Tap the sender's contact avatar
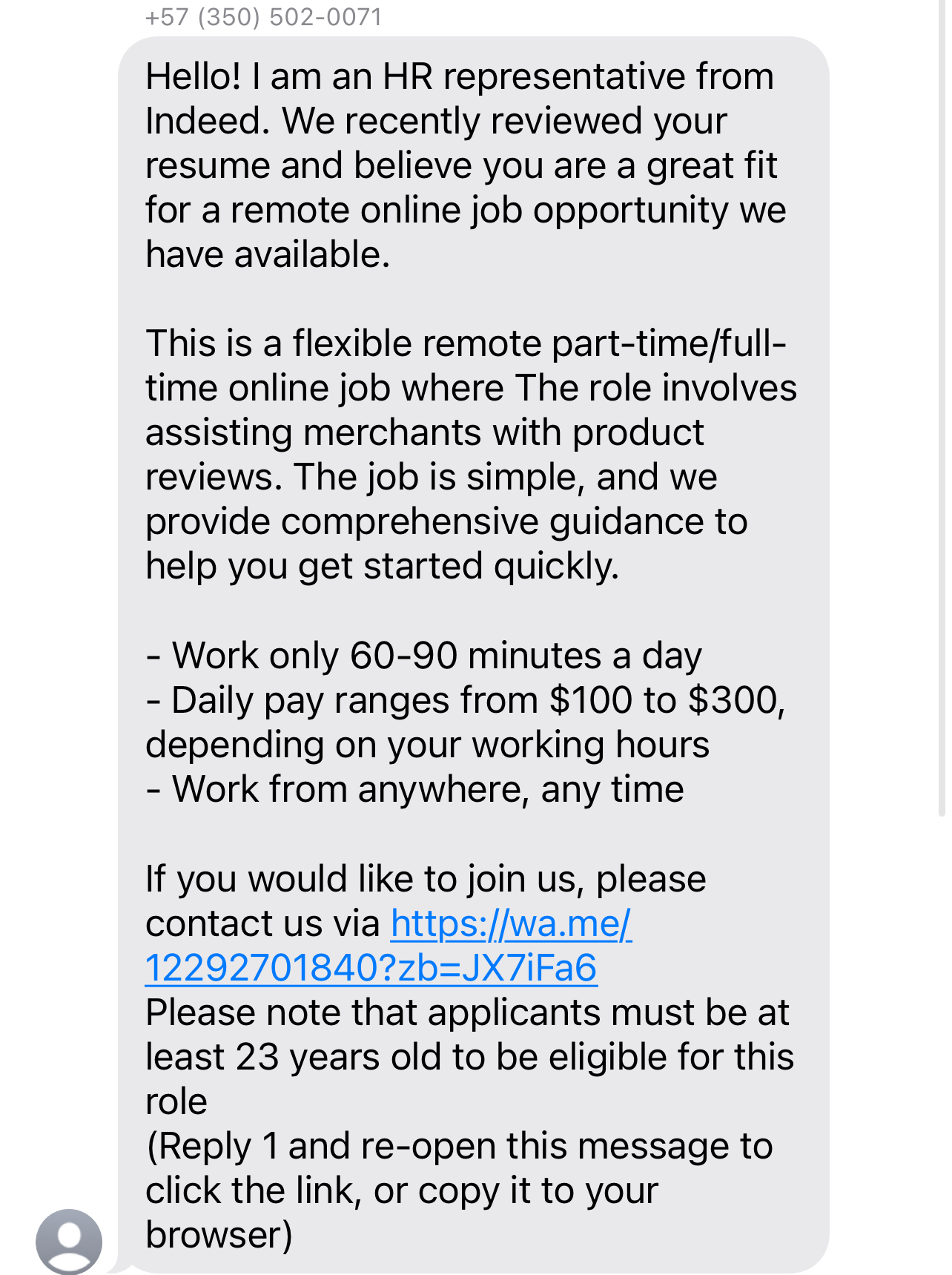This screenshot has height=1275, width=952. tap(69, 1240)
